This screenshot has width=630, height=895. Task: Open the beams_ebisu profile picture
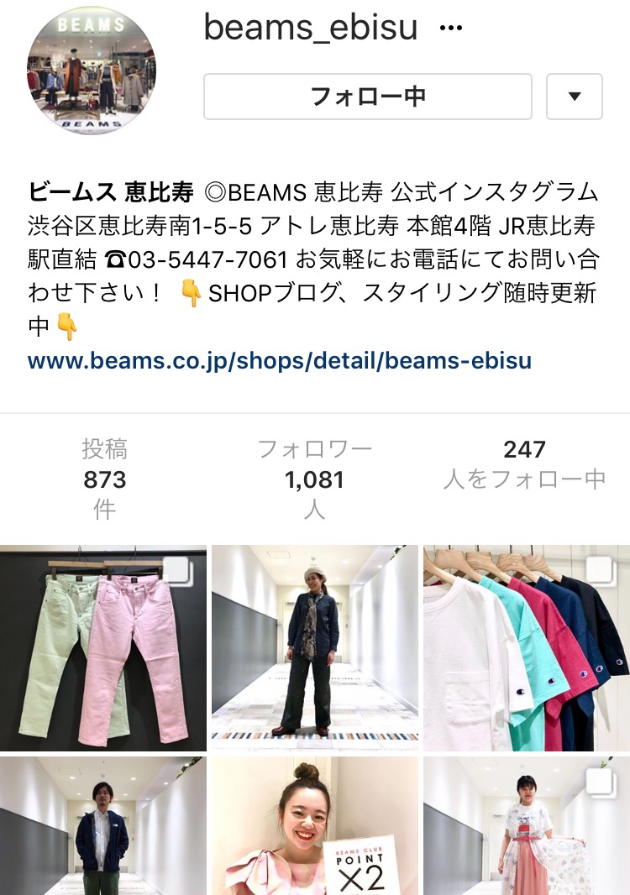[x=91, y=69]
